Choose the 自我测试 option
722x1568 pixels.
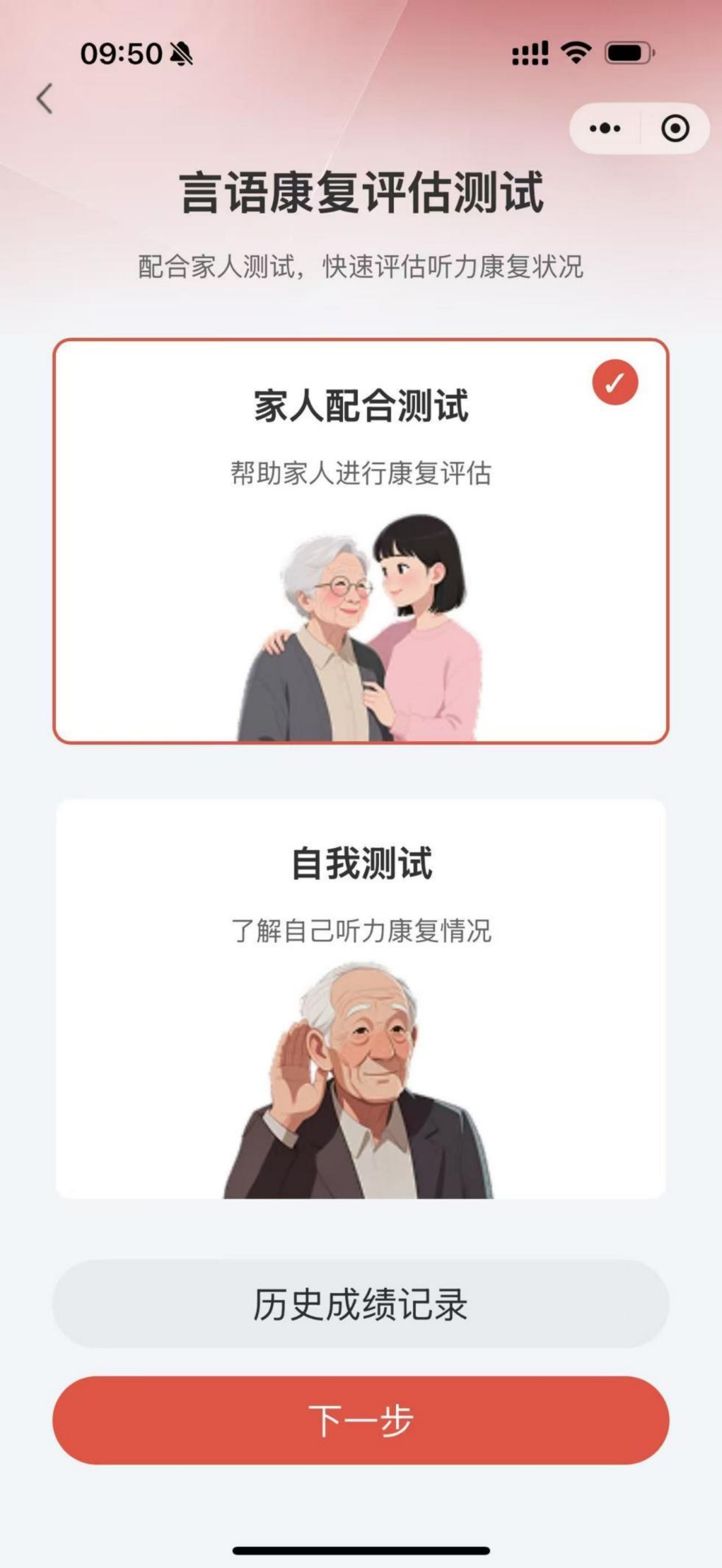[x=360, y=999]
